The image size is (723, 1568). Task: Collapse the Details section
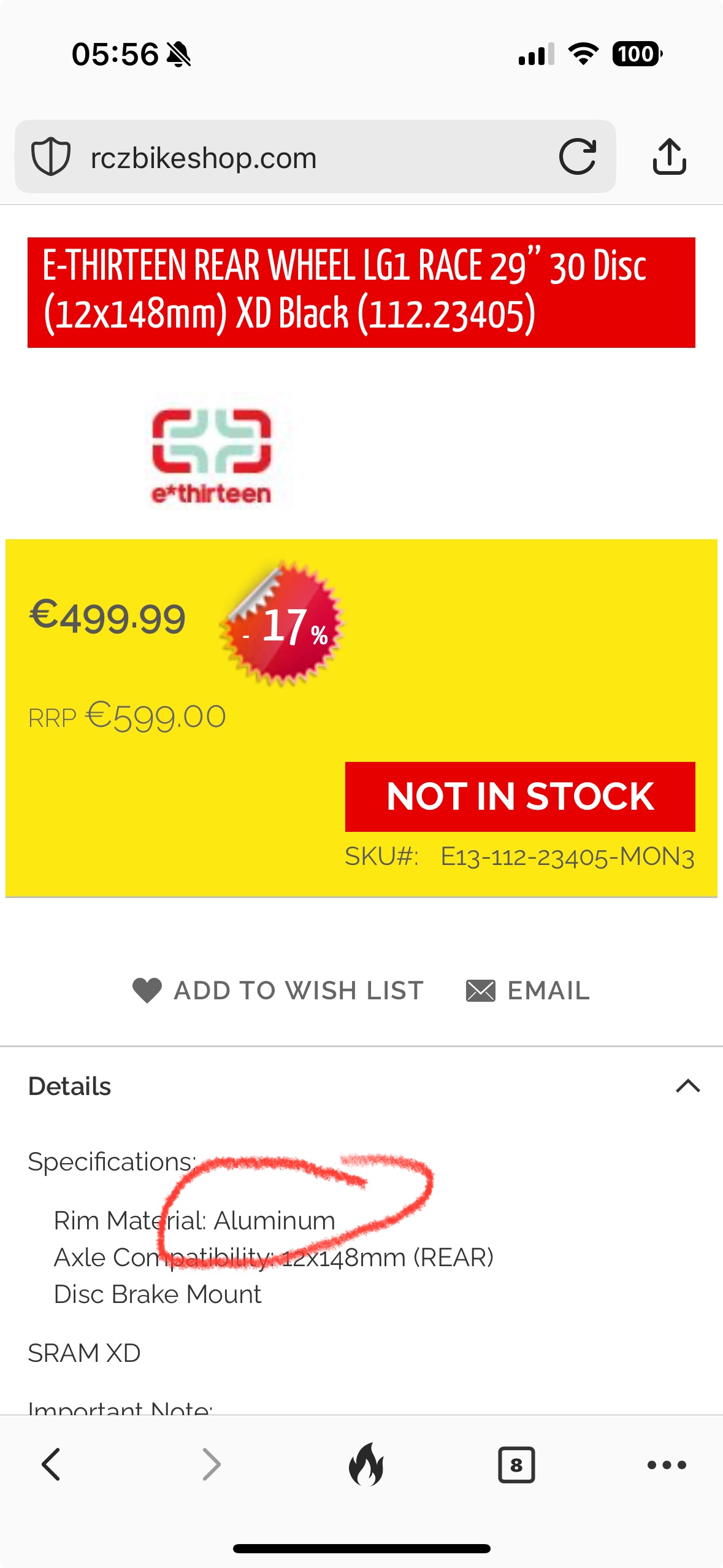pyautogui.click(x=687, y=1086)
